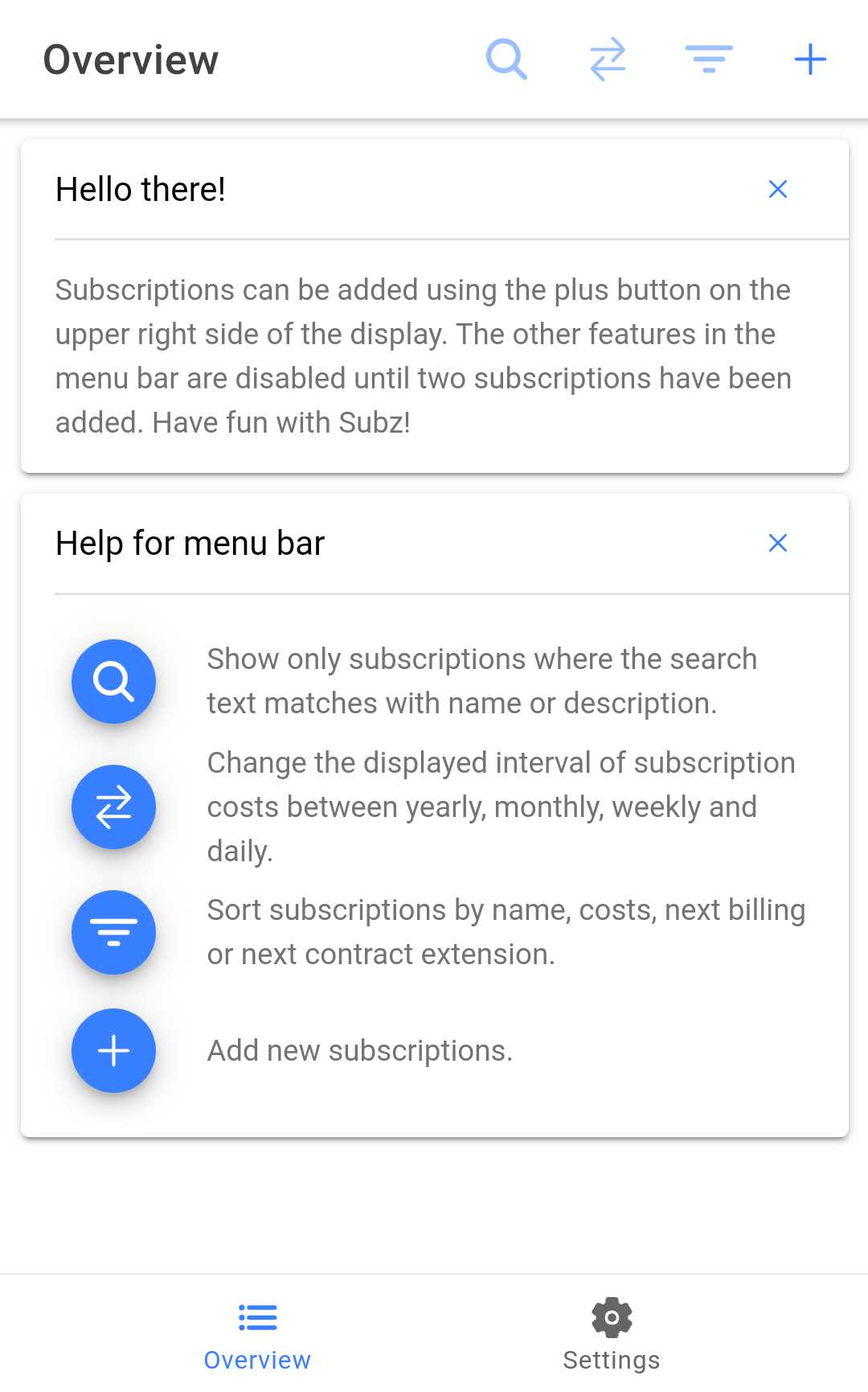Tap the interval switch arrows in the top bar
The height and width of the screenshot is (1392, 868).
coord(608,60)
